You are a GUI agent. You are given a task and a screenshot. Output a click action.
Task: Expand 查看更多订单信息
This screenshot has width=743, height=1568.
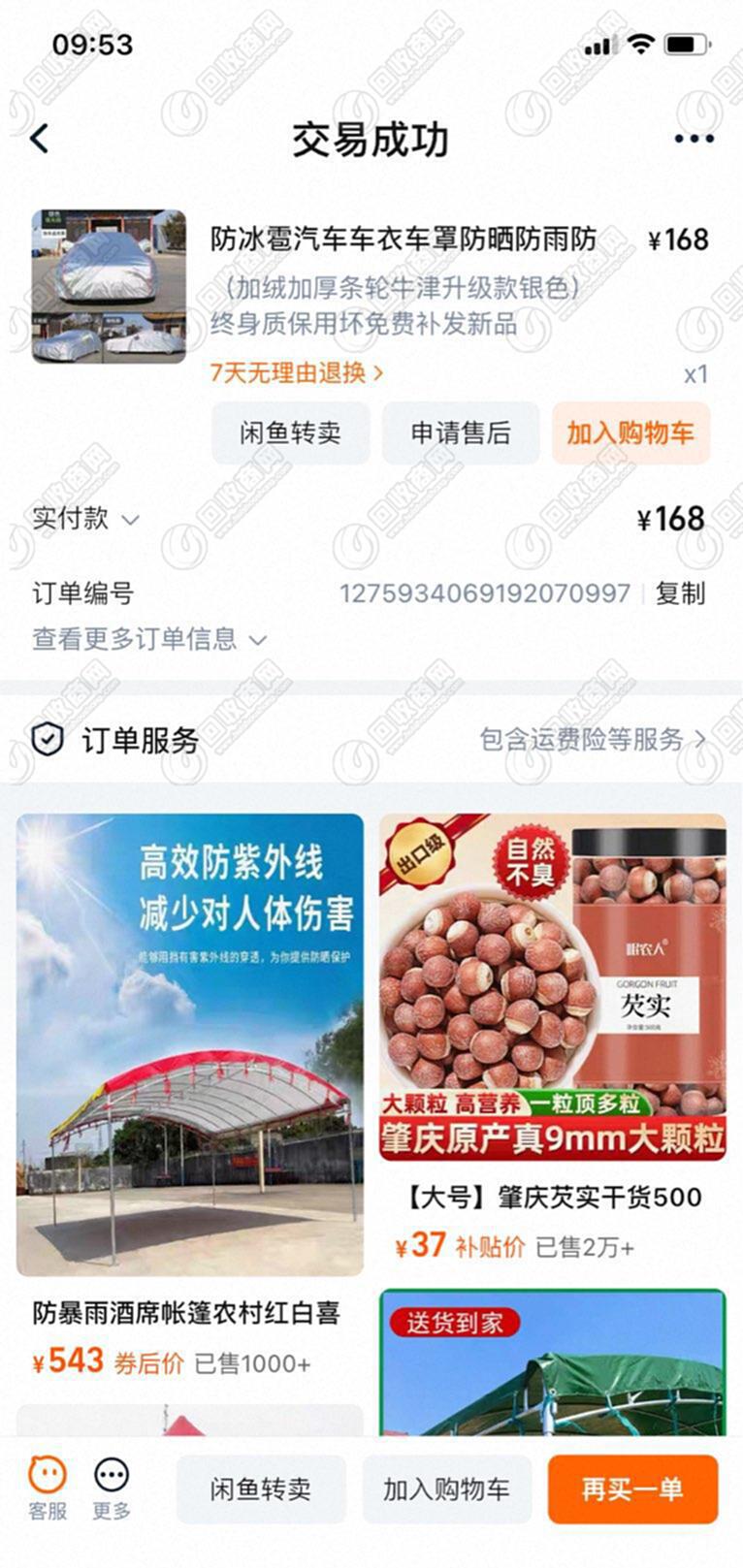point(148,639)
